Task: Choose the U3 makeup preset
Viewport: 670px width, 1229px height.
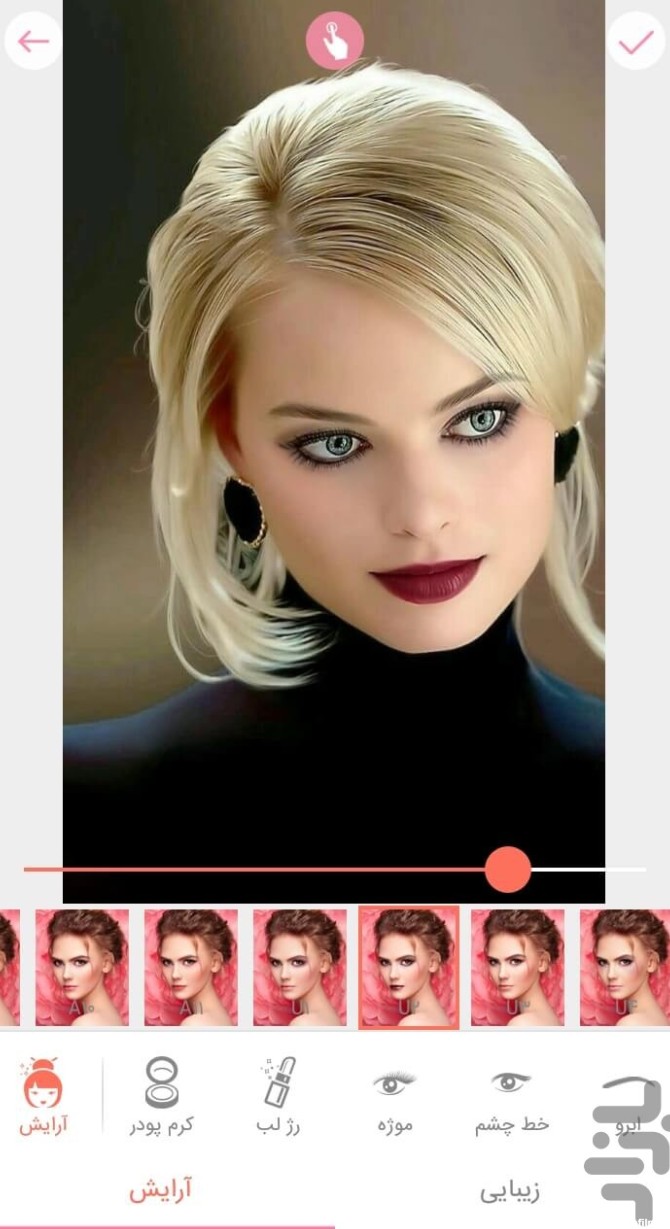Action: 518,967
